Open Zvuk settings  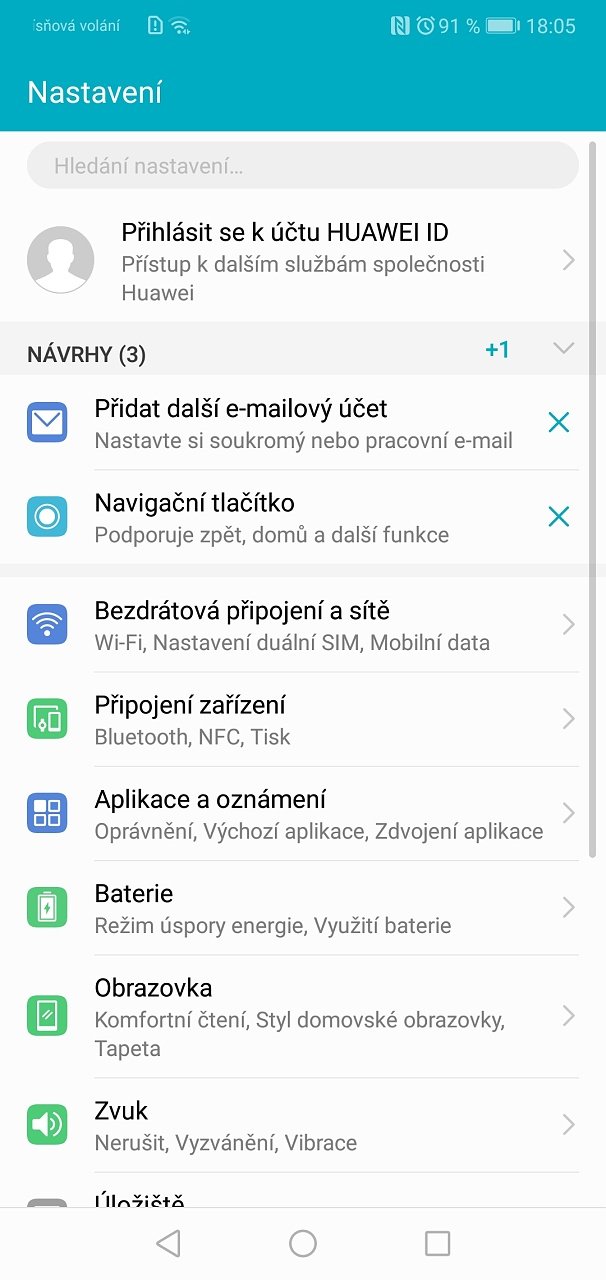click(x=302, y=1125)
